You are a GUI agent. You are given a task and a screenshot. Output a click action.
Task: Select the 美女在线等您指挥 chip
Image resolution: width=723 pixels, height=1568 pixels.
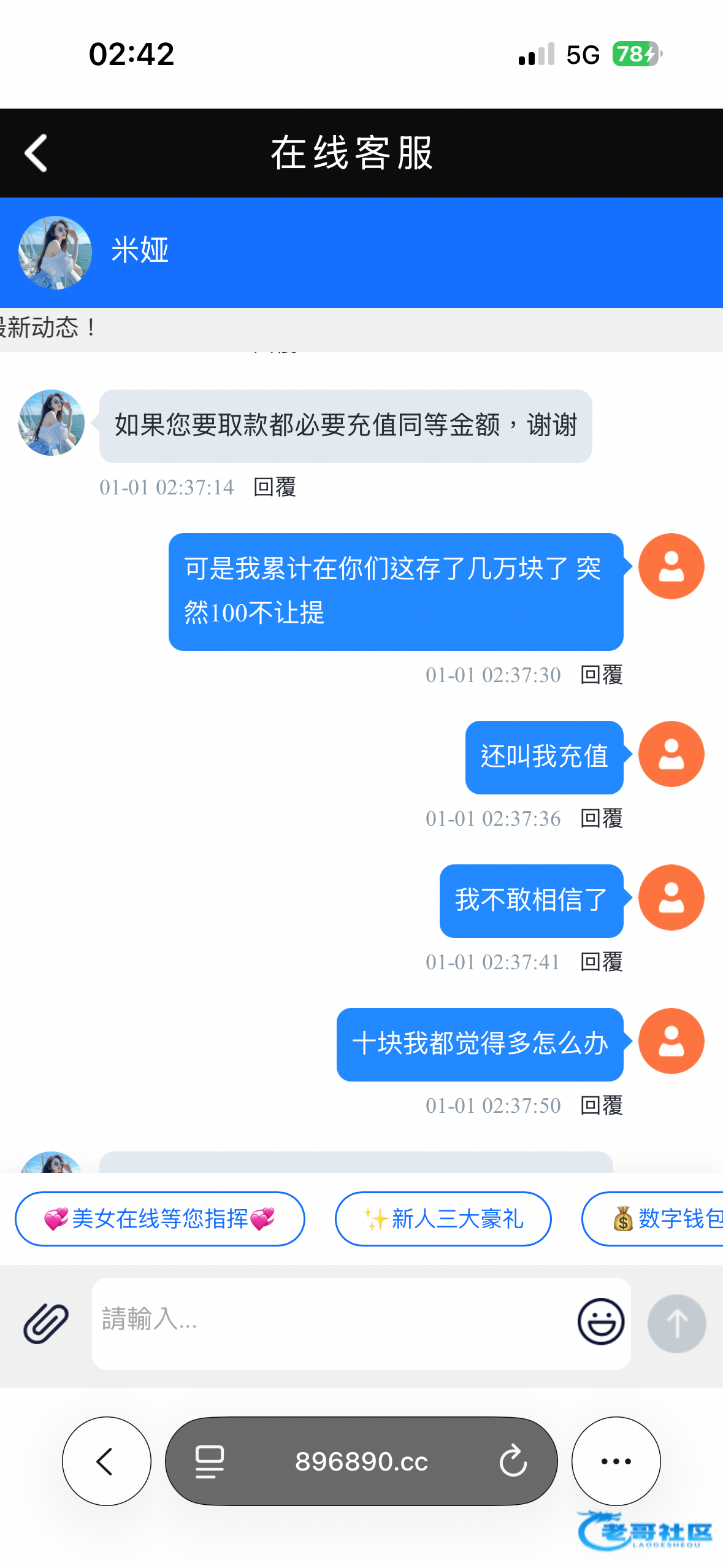159,1218
